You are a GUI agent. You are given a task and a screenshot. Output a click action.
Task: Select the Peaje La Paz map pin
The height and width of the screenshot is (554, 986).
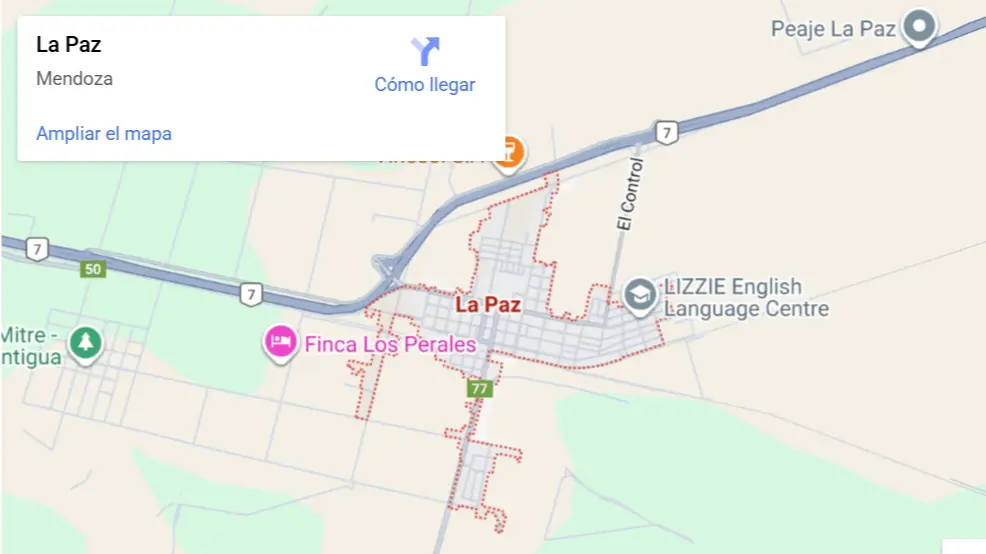tap(918, 25)
